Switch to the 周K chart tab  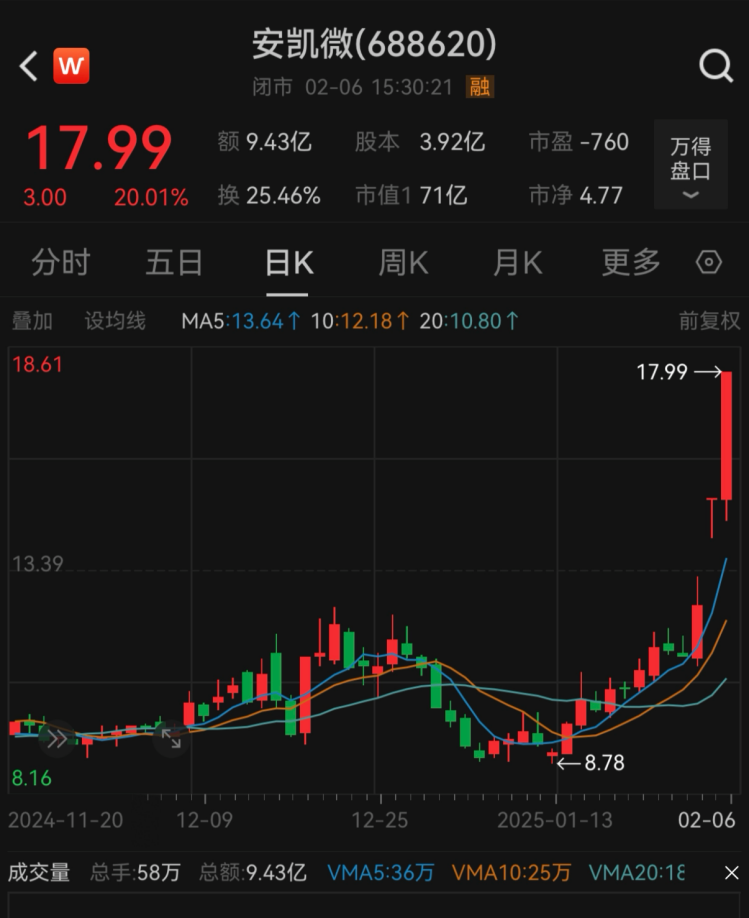pos(403,263)
